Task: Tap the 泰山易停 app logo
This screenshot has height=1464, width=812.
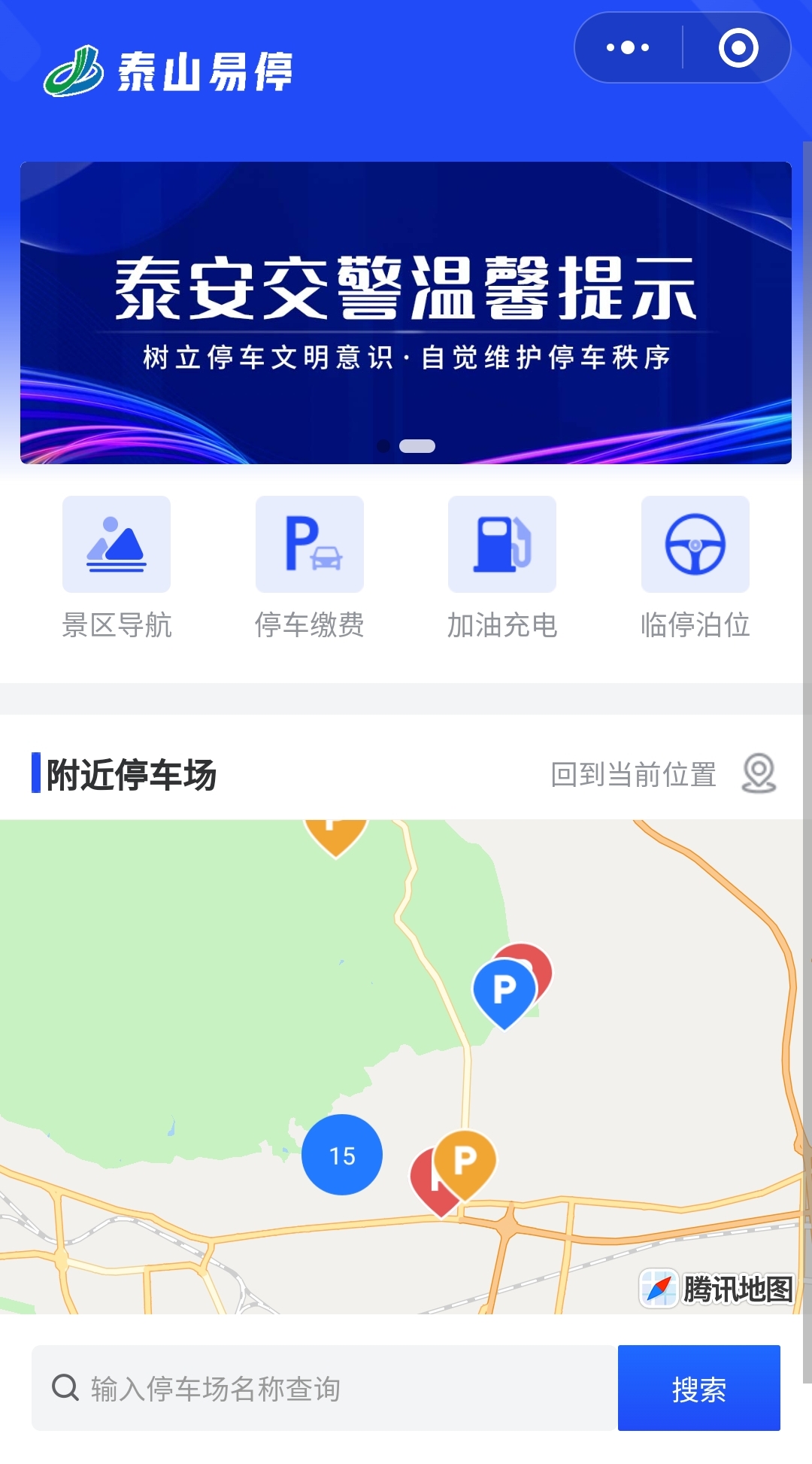Action: tap(173, 70)
